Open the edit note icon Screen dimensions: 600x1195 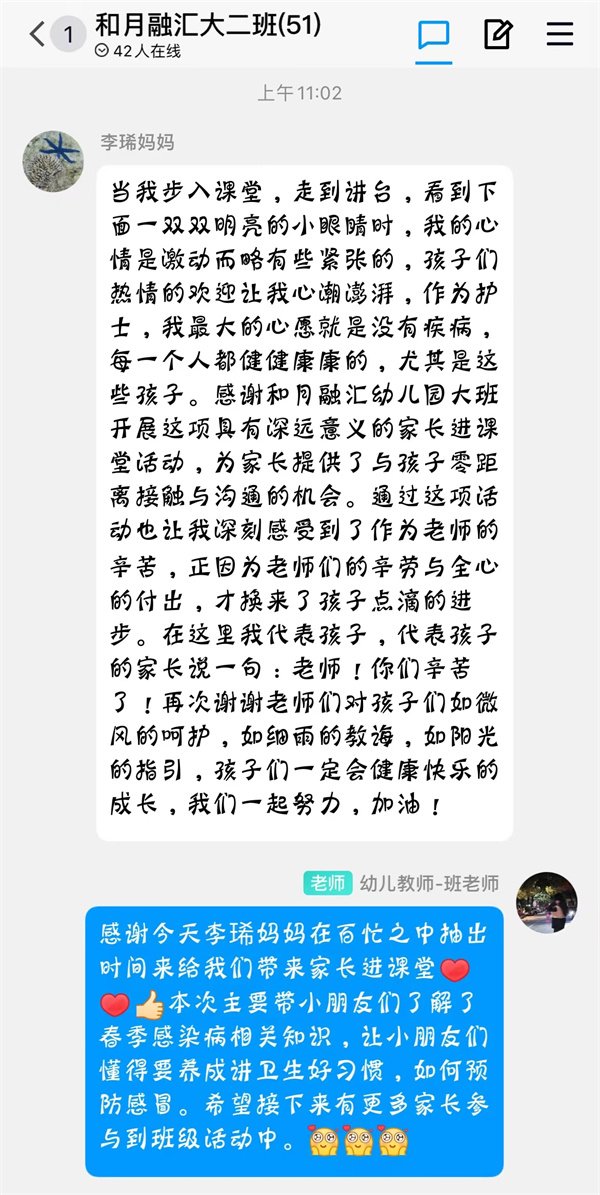point(497,35)
